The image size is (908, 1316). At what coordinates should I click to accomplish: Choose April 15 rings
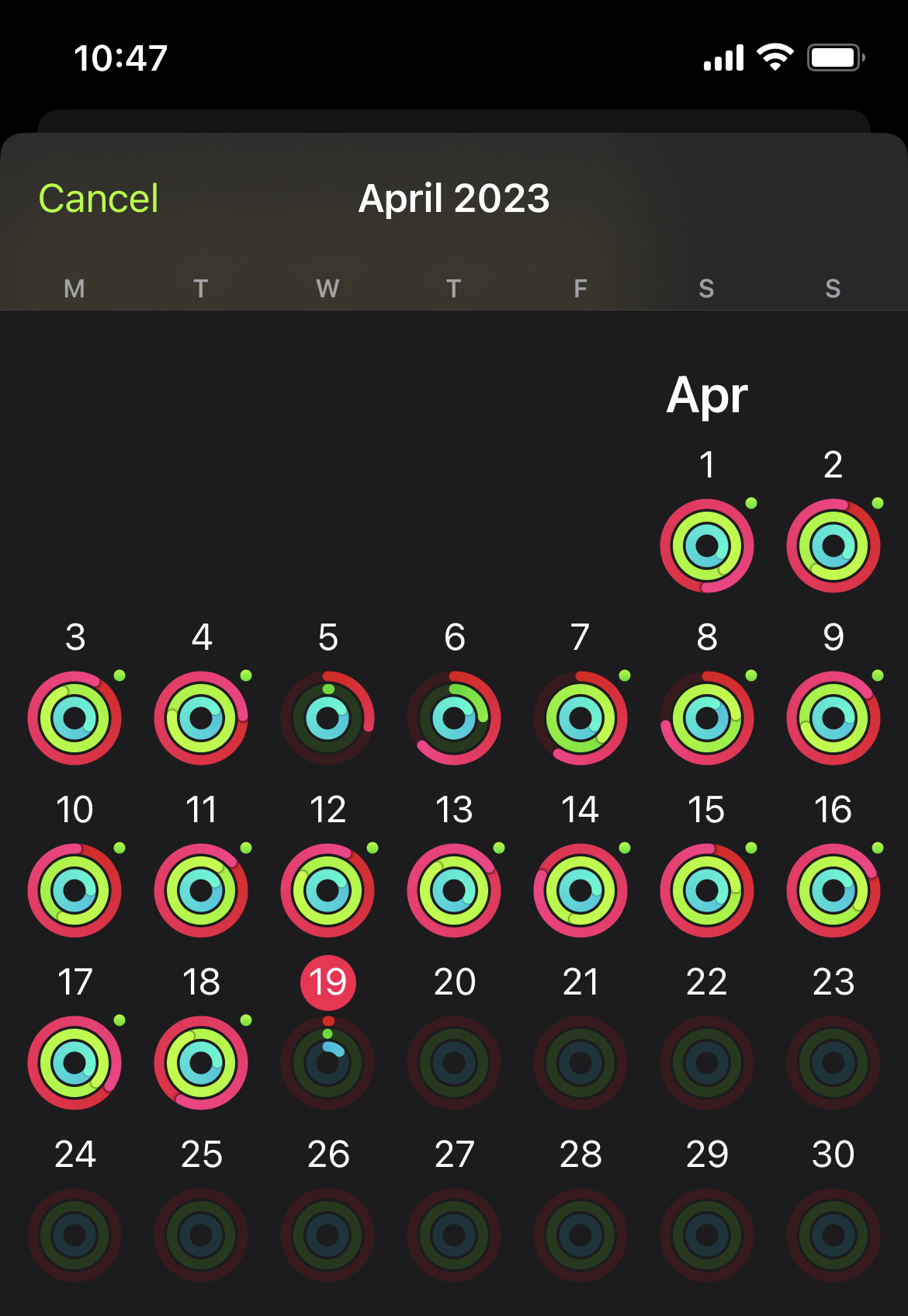click(x=706, y=890)
